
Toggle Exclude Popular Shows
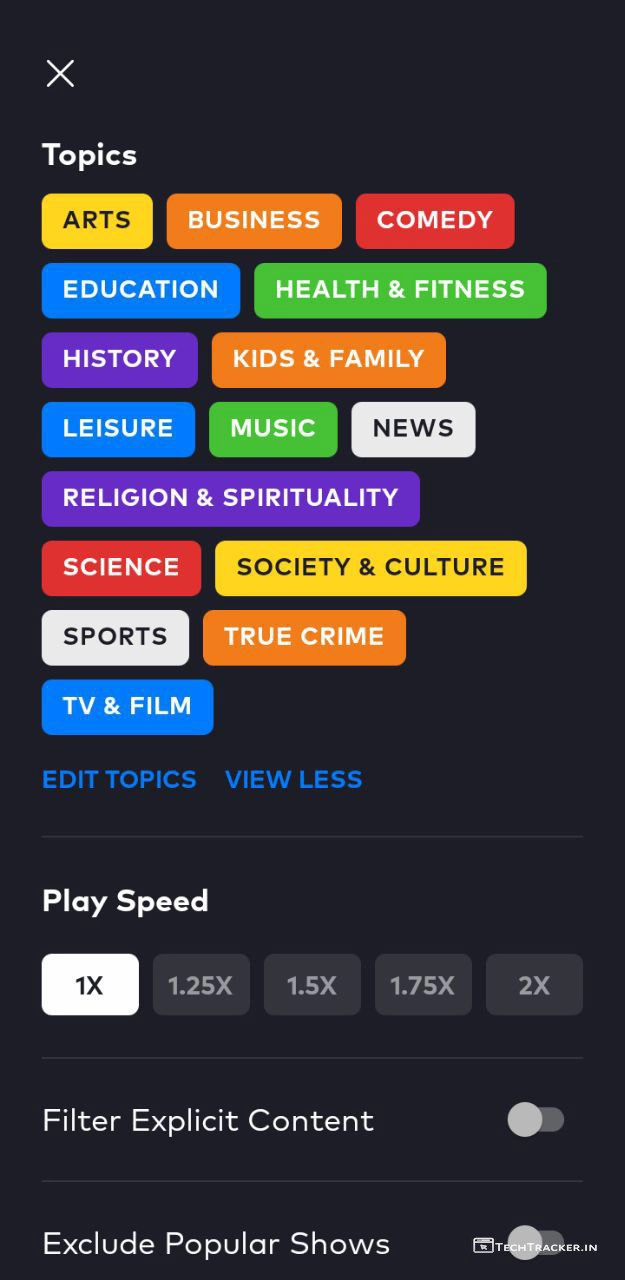pos(535,1243)
